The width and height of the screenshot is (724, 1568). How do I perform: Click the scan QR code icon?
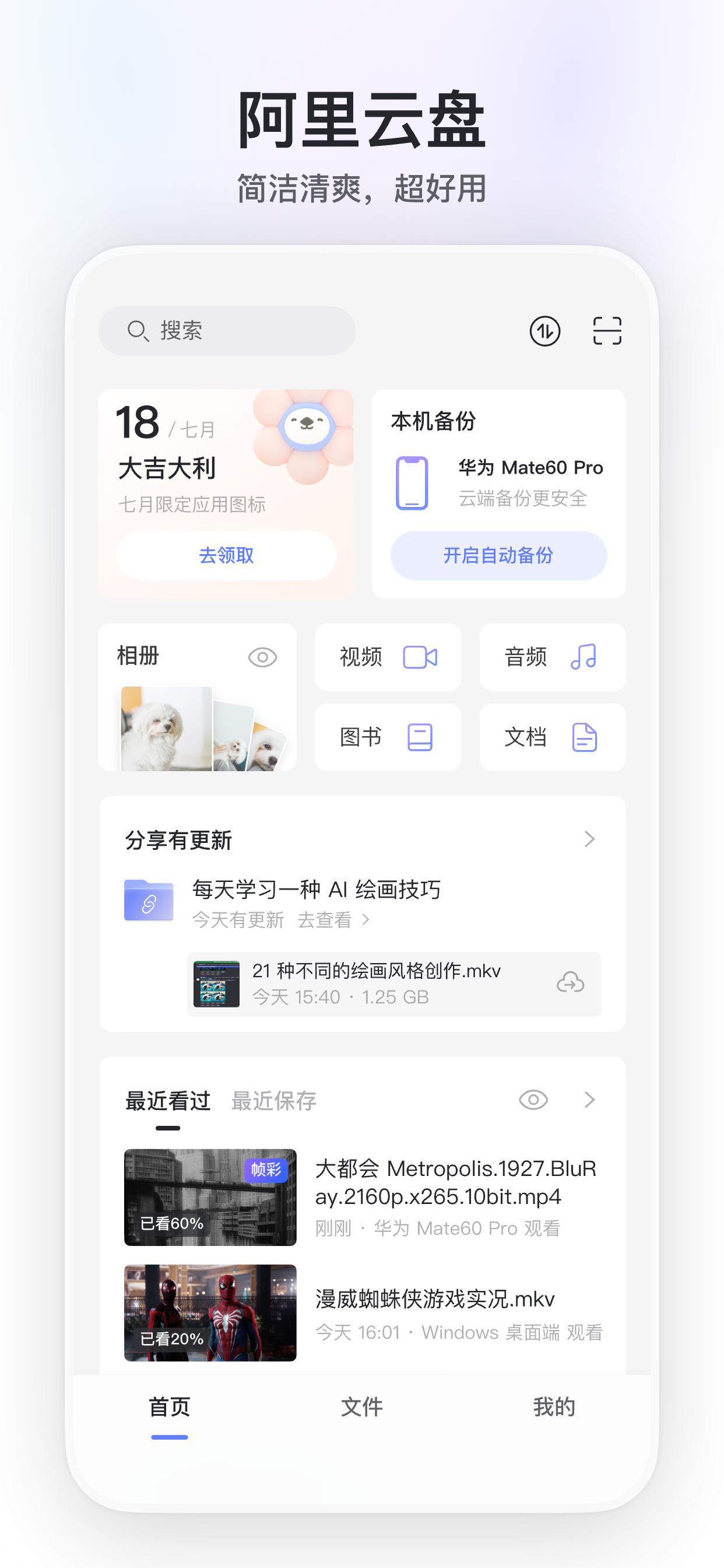[606, 331]
